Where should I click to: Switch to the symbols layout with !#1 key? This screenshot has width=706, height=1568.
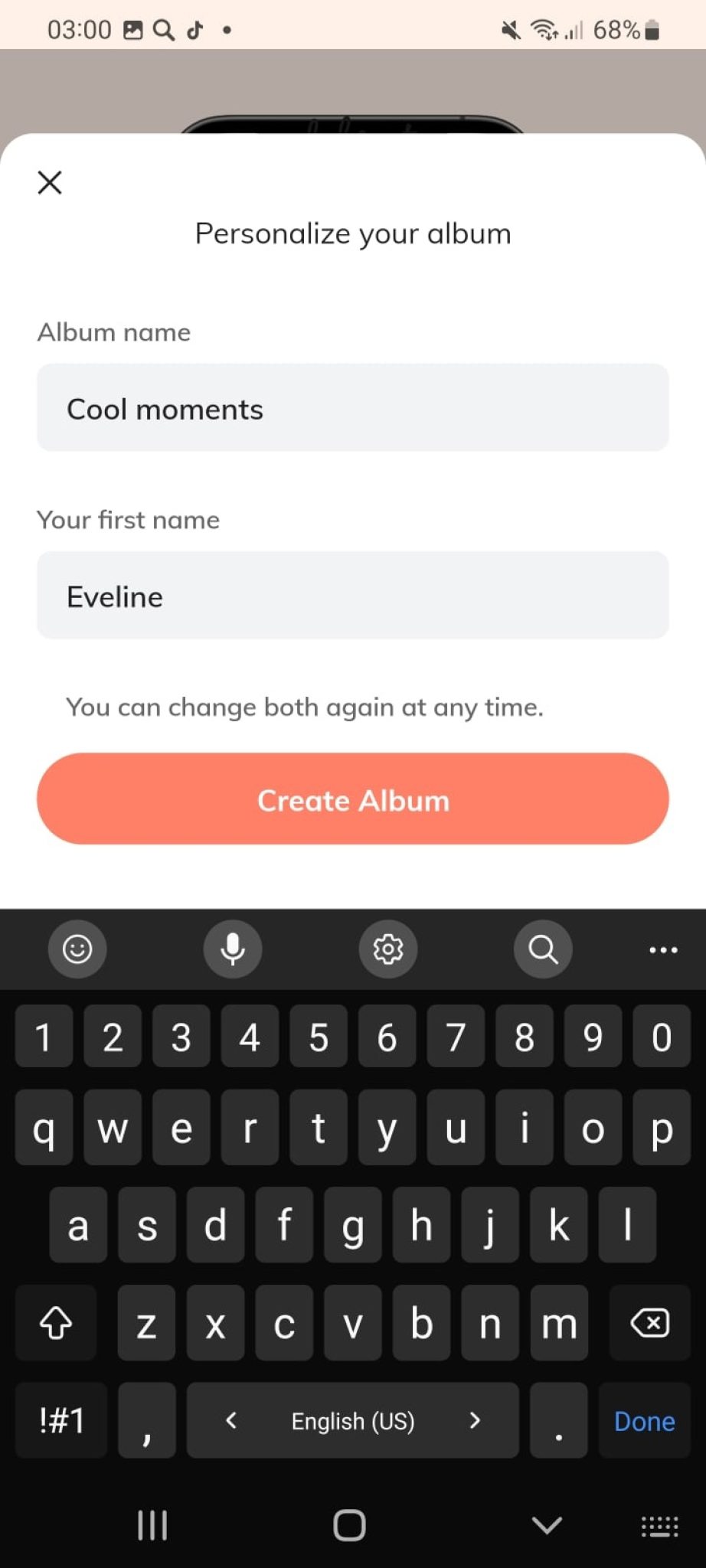pyautogui.click(x=60, y=1421)
